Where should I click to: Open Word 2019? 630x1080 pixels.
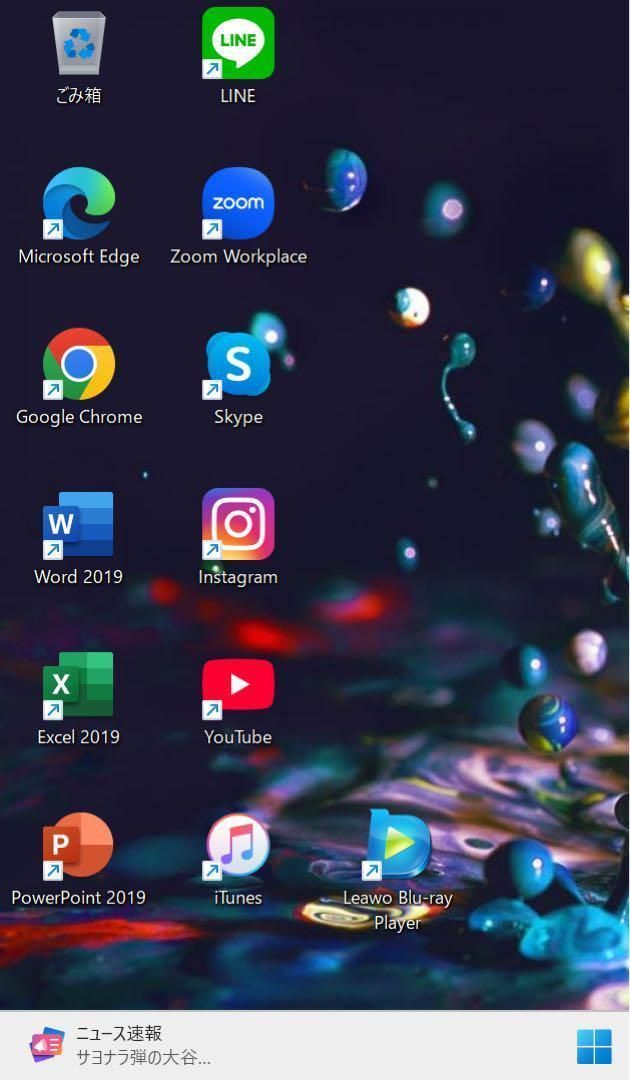pos(79,524)
